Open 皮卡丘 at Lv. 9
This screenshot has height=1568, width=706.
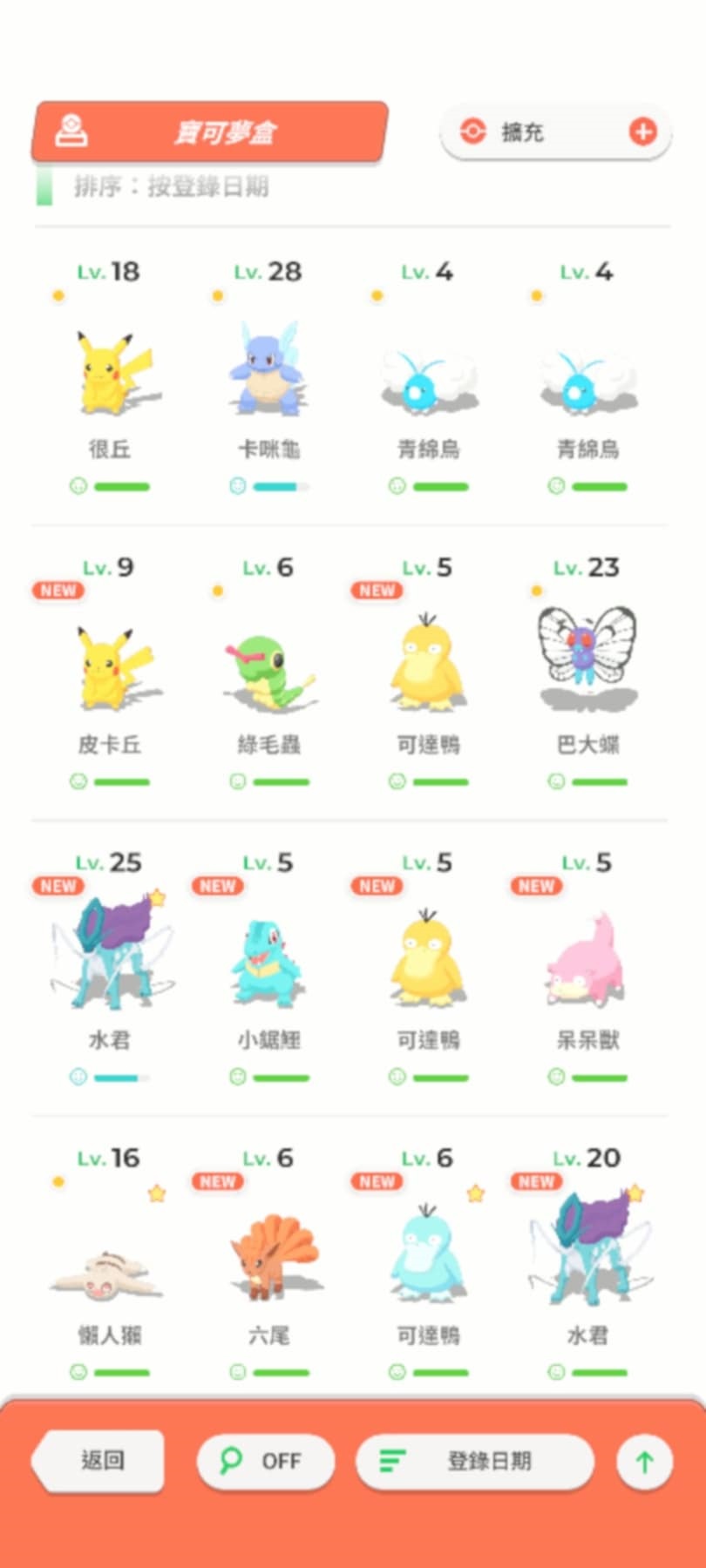coord(110,671)
